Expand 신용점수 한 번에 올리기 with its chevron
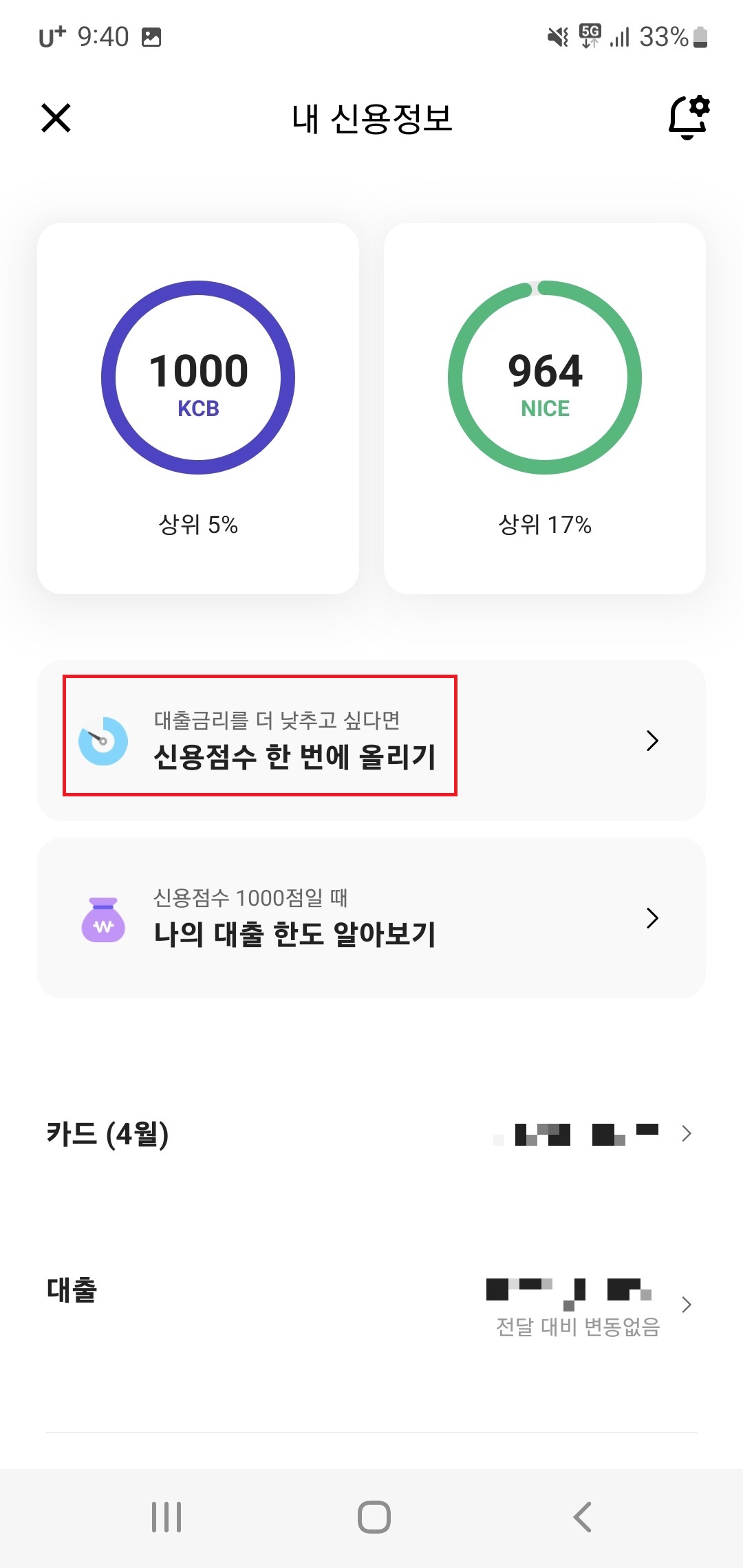743x1568 pixels. coord(651,741)
